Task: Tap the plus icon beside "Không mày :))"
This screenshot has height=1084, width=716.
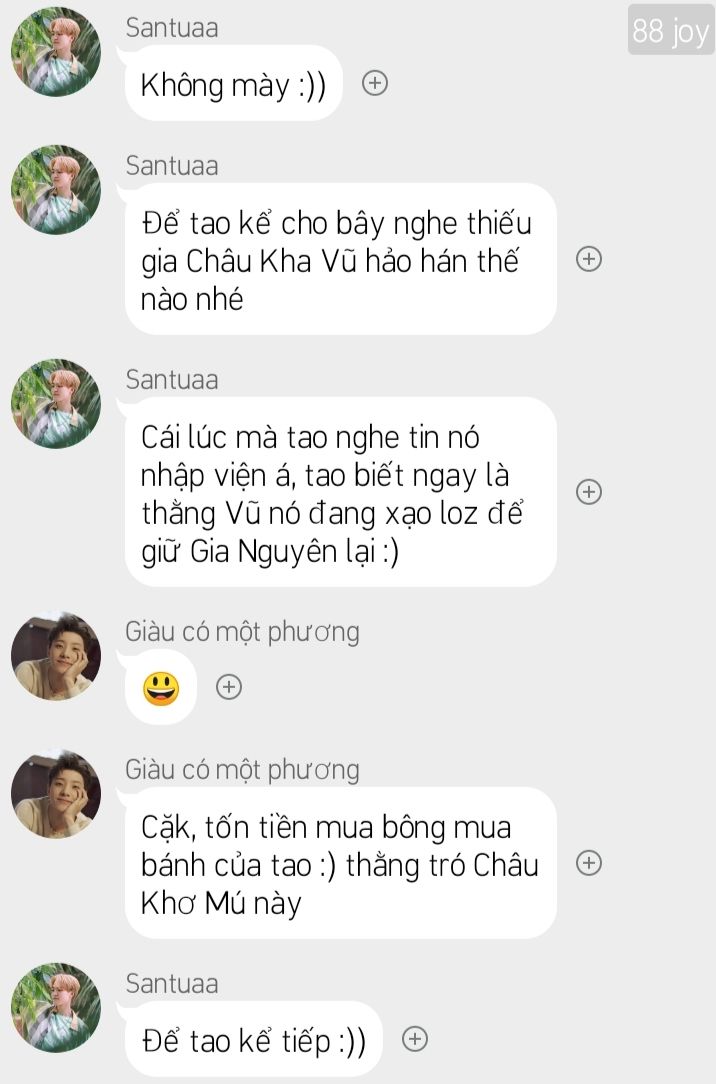Action: click(374, 83)
